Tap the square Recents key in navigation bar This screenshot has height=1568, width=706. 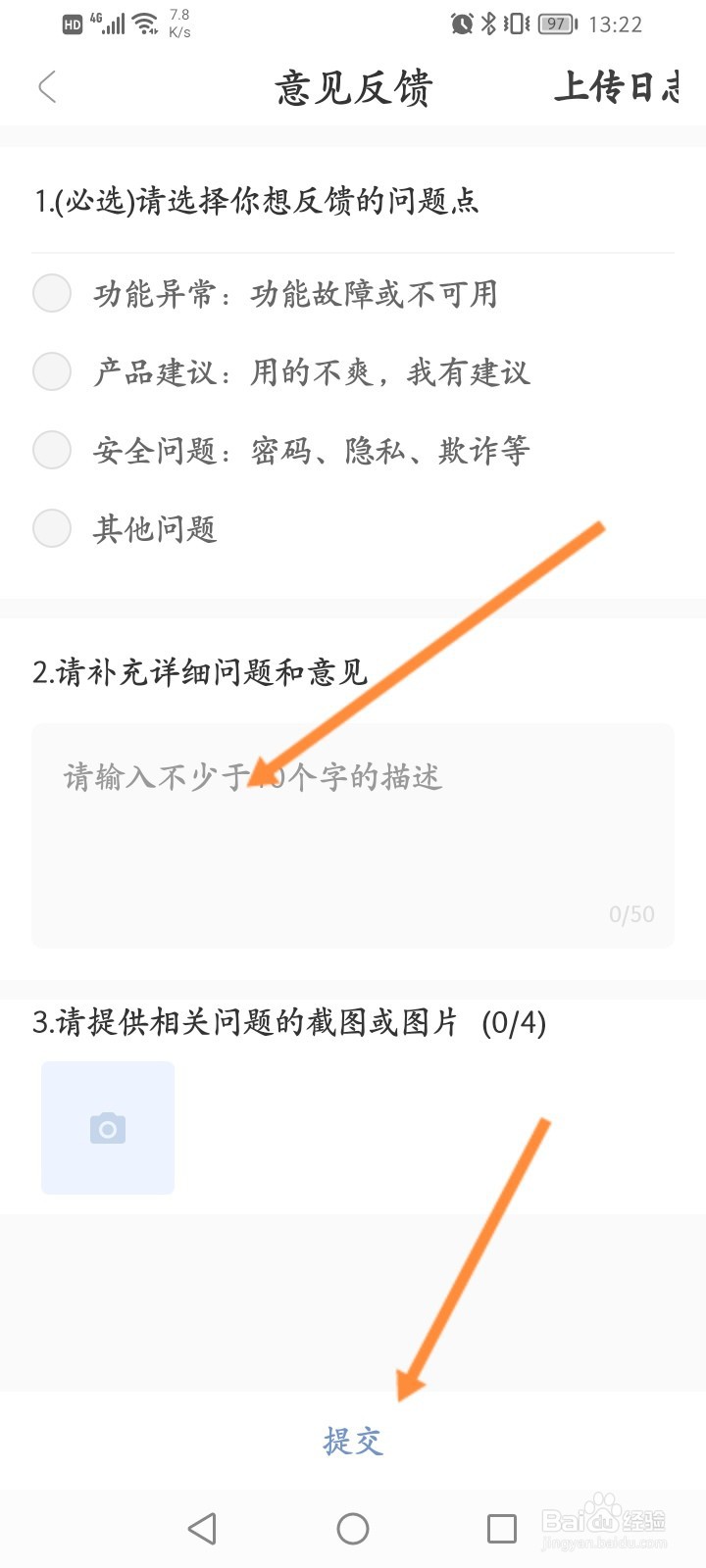[501, 1528]
